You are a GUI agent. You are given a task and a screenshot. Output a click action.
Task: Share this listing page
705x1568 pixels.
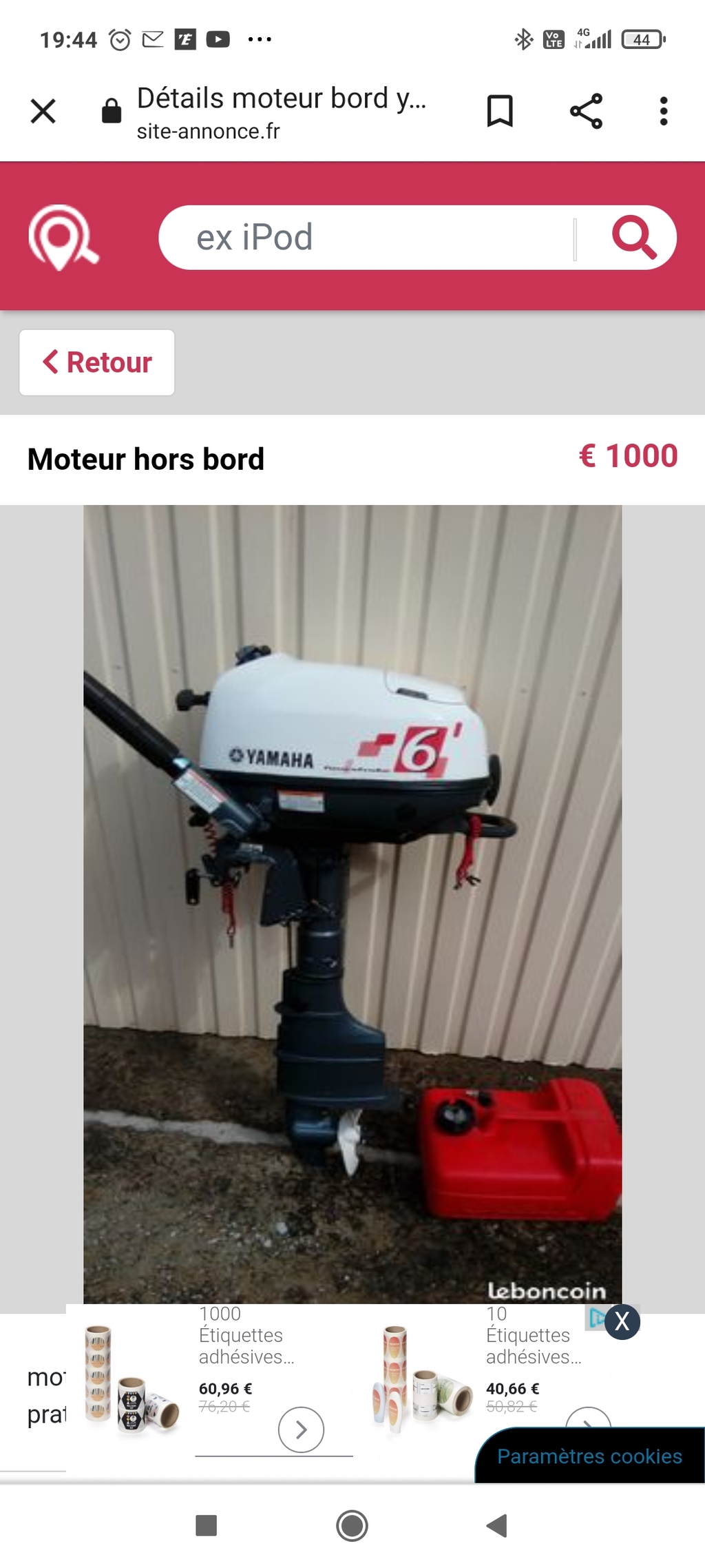click(586, 111)
